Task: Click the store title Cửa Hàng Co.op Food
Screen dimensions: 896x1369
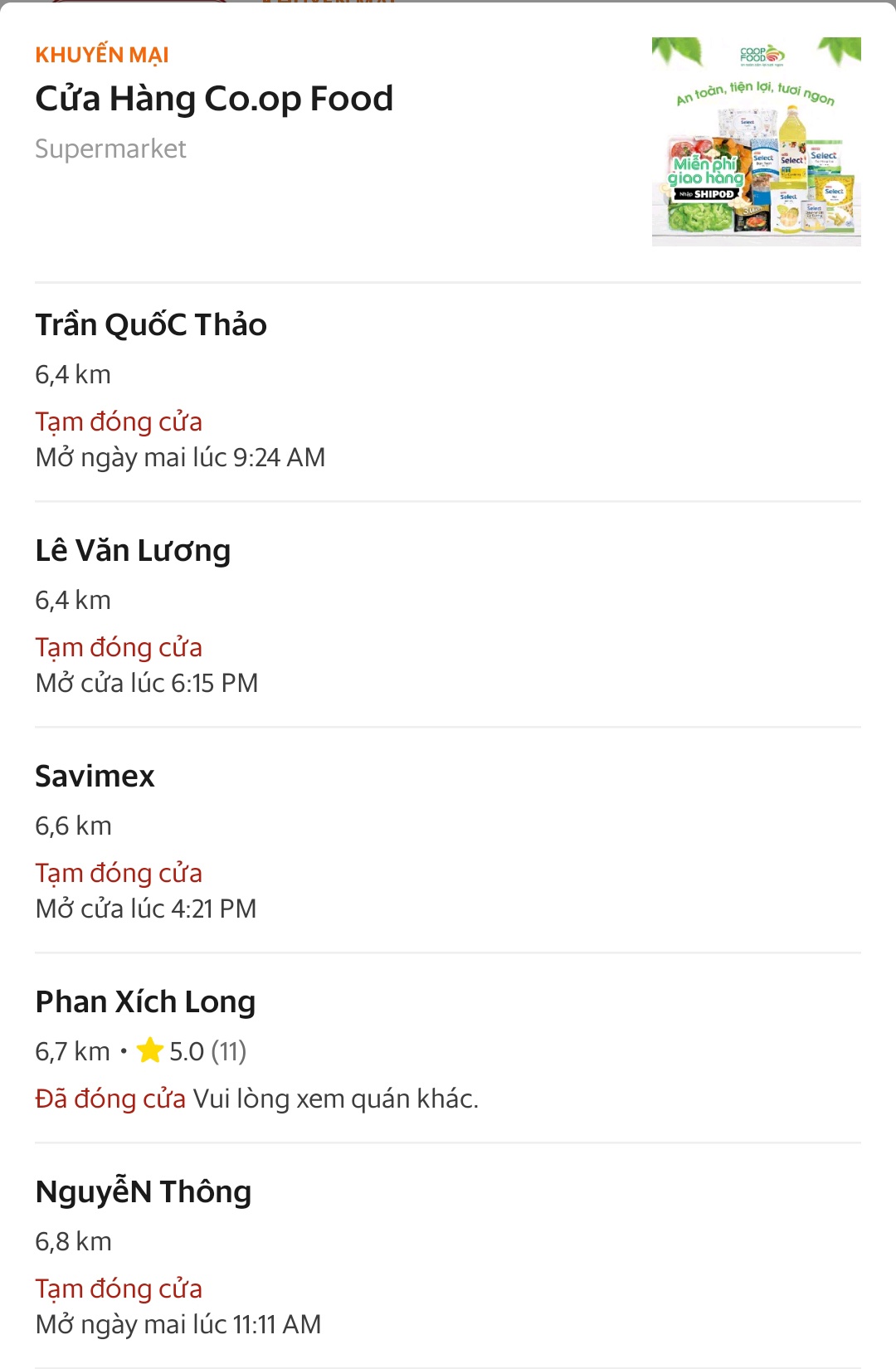Action: pyautogui.click(x=214, y=98)
